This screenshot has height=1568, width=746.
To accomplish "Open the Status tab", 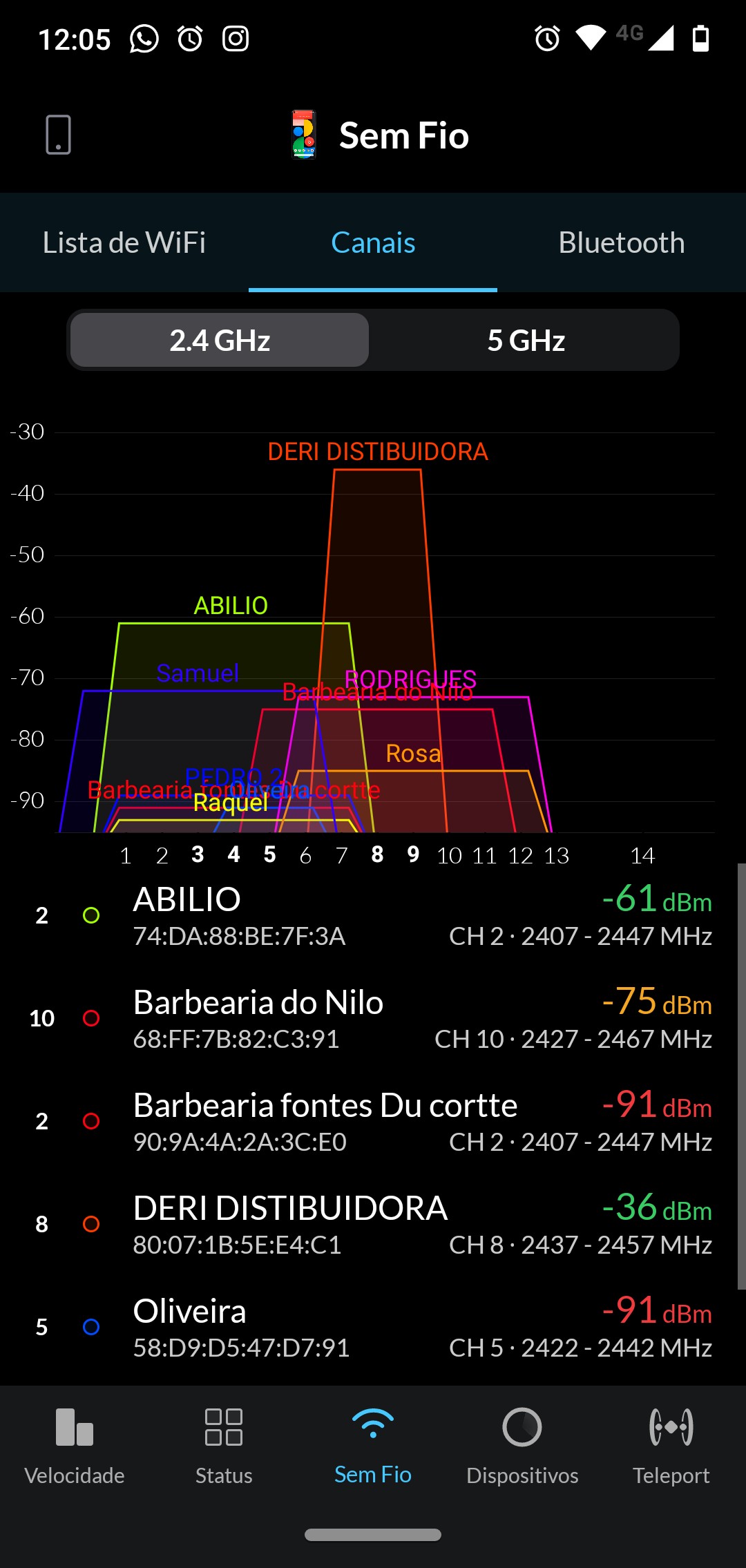I will 224,1445.
